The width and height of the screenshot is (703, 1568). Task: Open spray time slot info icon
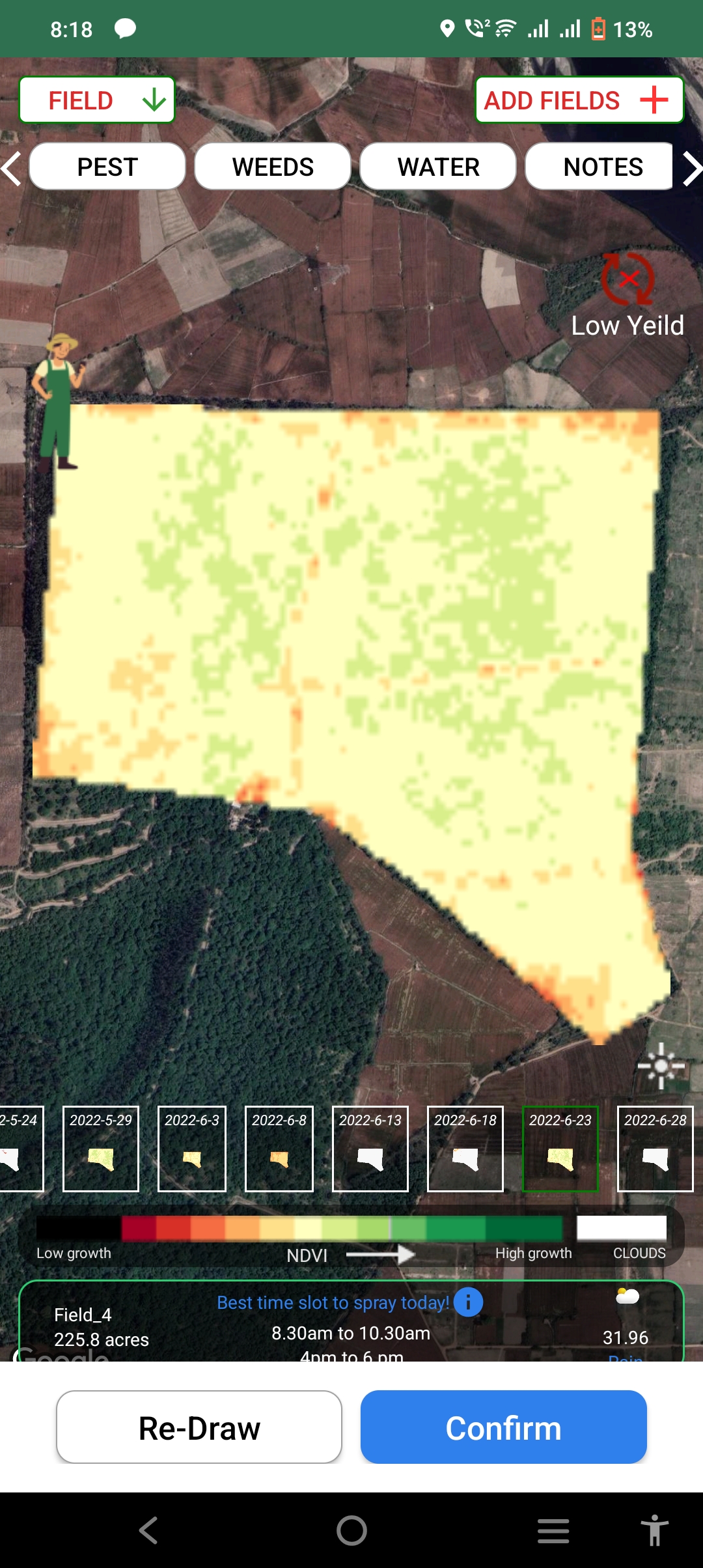[x=469, y=1302]
